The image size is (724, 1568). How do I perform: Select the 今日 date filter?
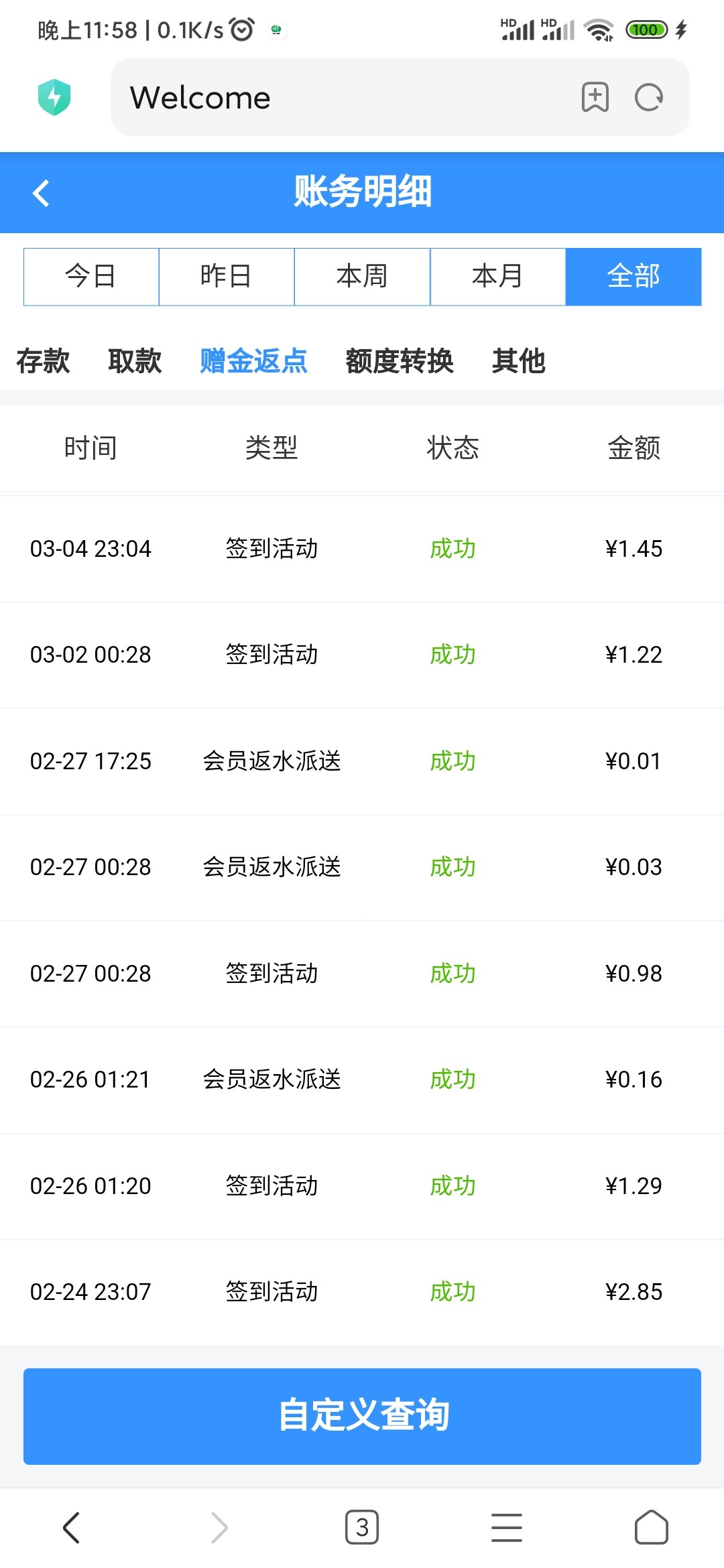tap(91, 276)
